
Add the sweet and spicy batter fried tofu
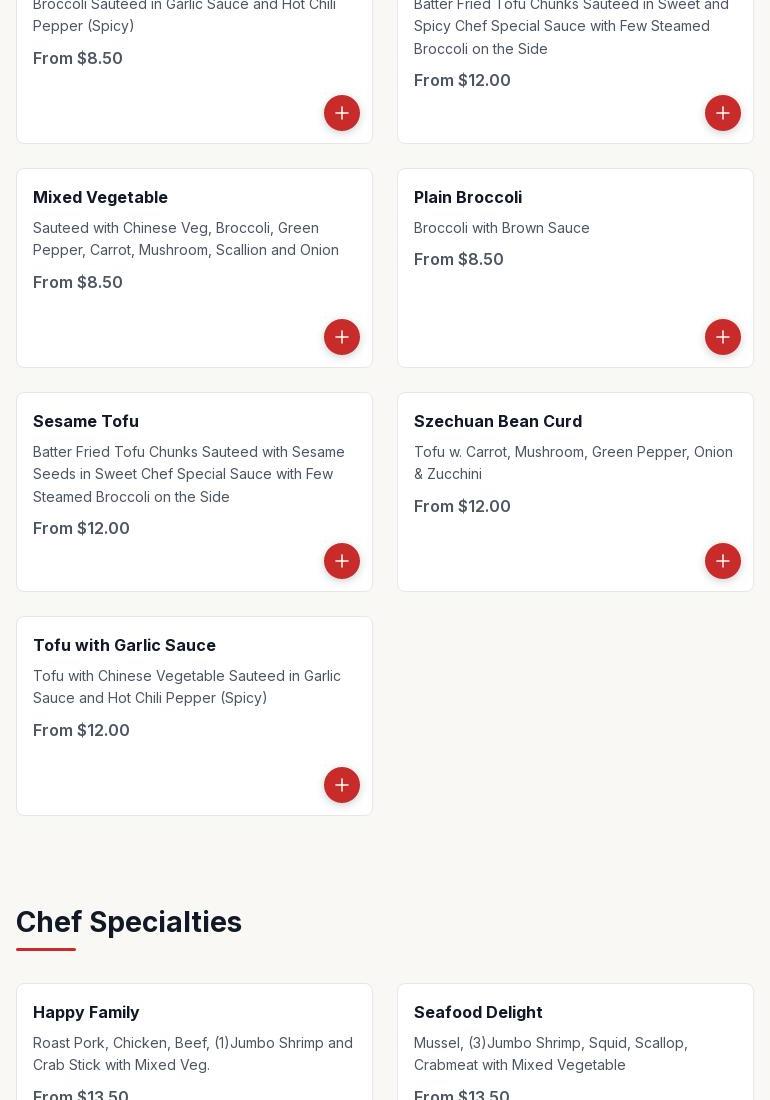[x=723, y=113]
